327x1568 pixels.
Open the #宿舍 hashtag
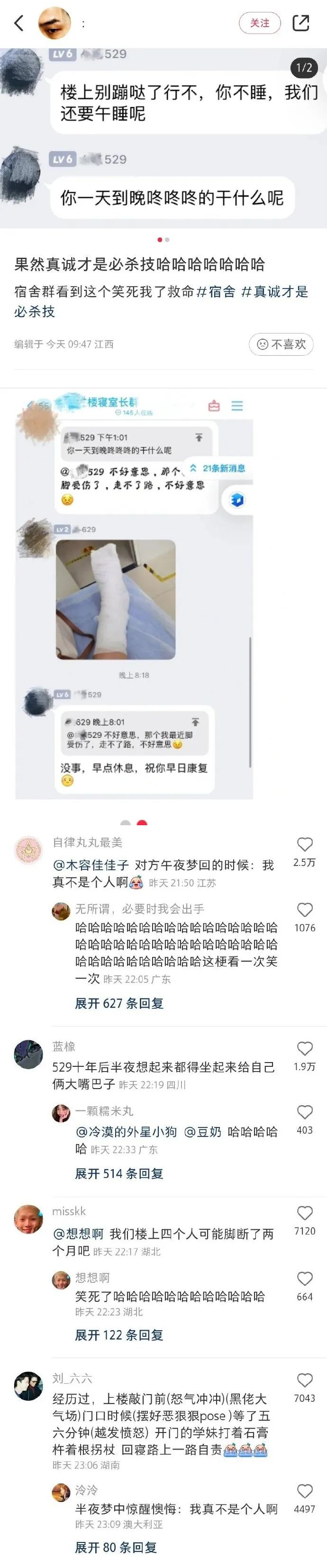click(216, 291)
